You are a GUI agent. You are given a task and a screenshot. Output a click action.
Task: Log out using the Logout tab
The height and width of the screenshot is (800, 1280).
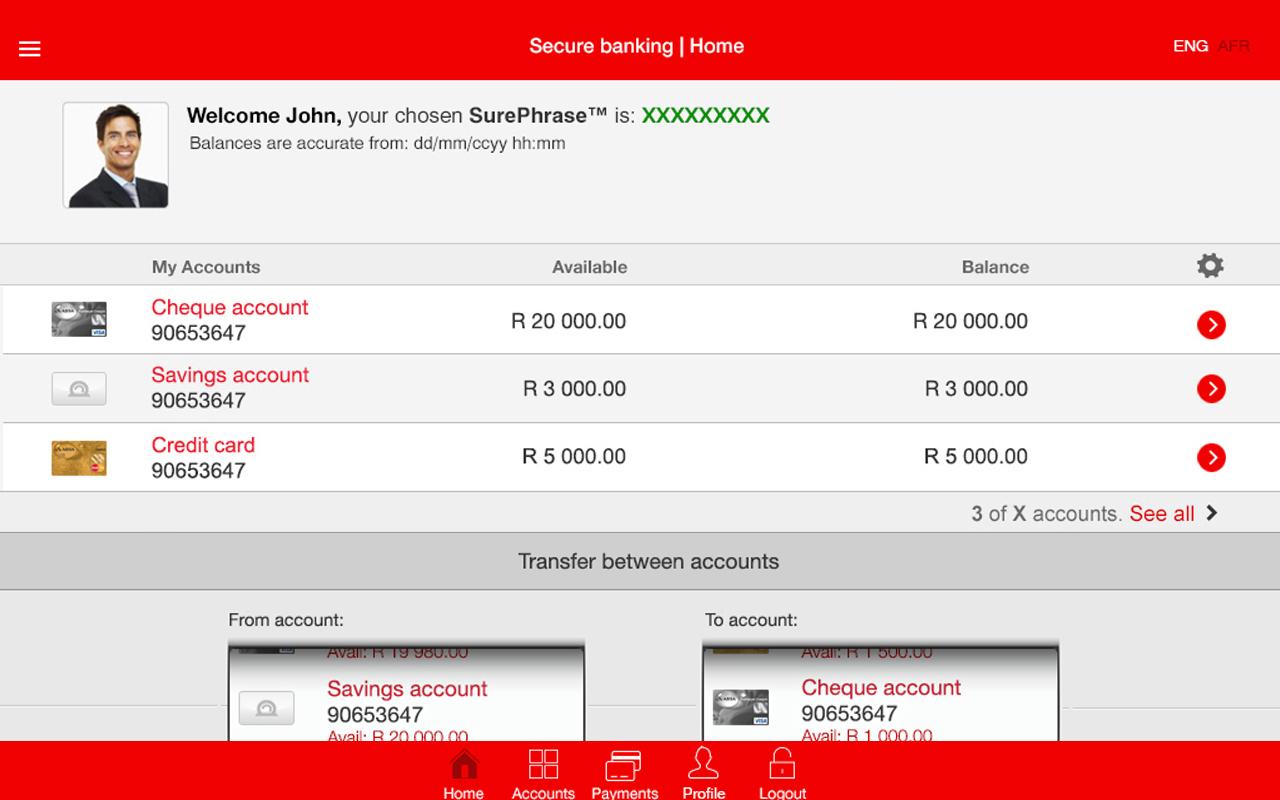point(782,774)
